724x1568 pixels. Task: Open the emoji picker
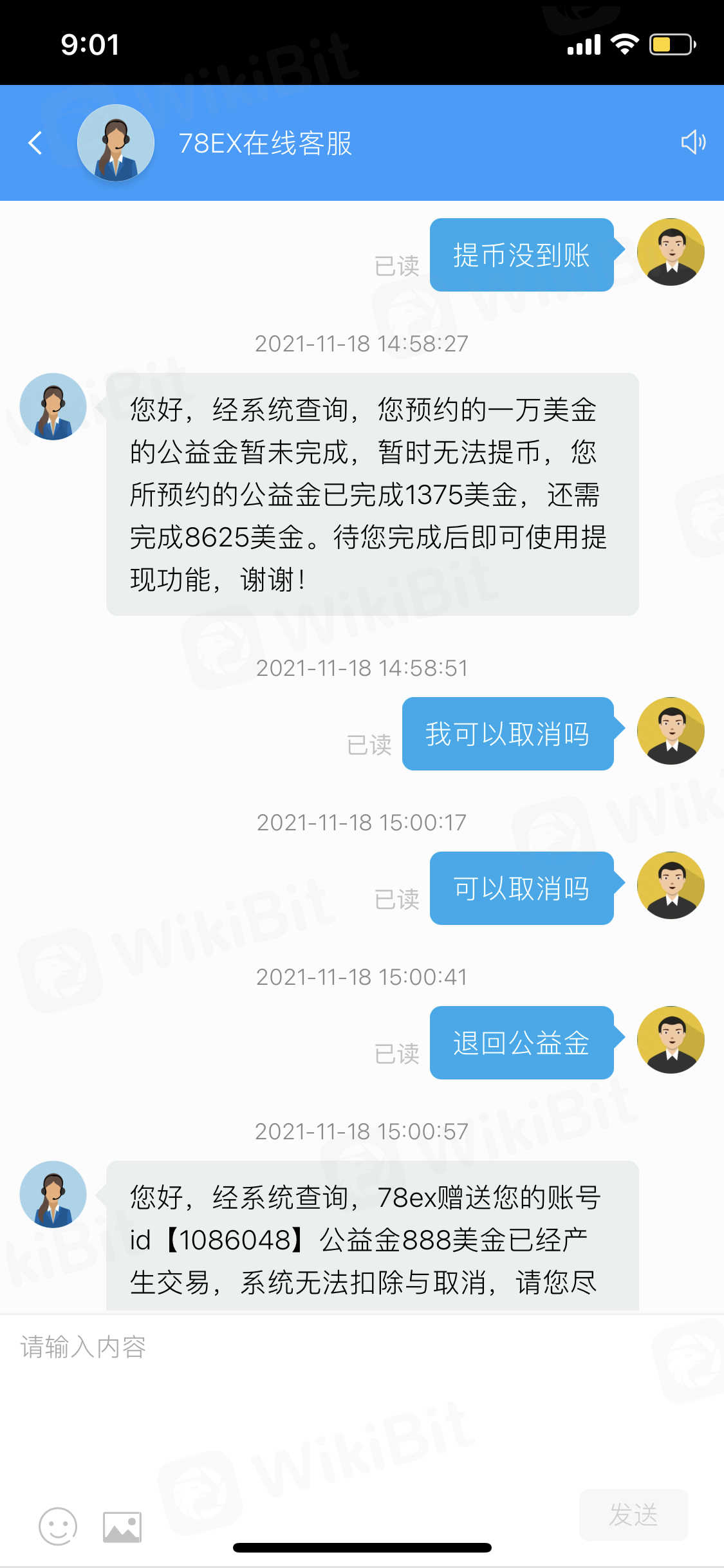[x=58, y=1526]
